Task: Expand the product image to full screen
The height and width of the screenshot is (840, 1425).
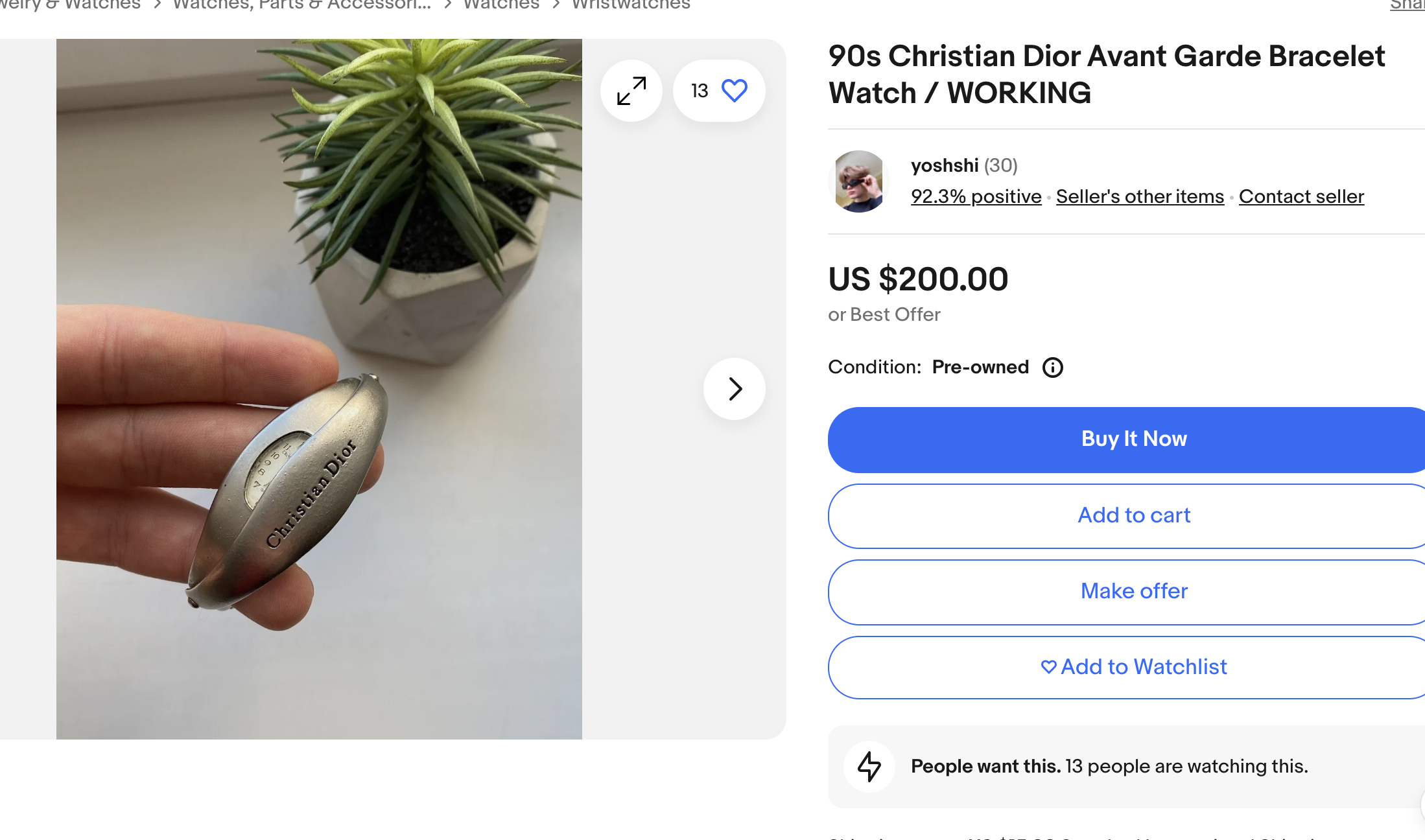Action: pyautogui.click(x=631, y=91)
